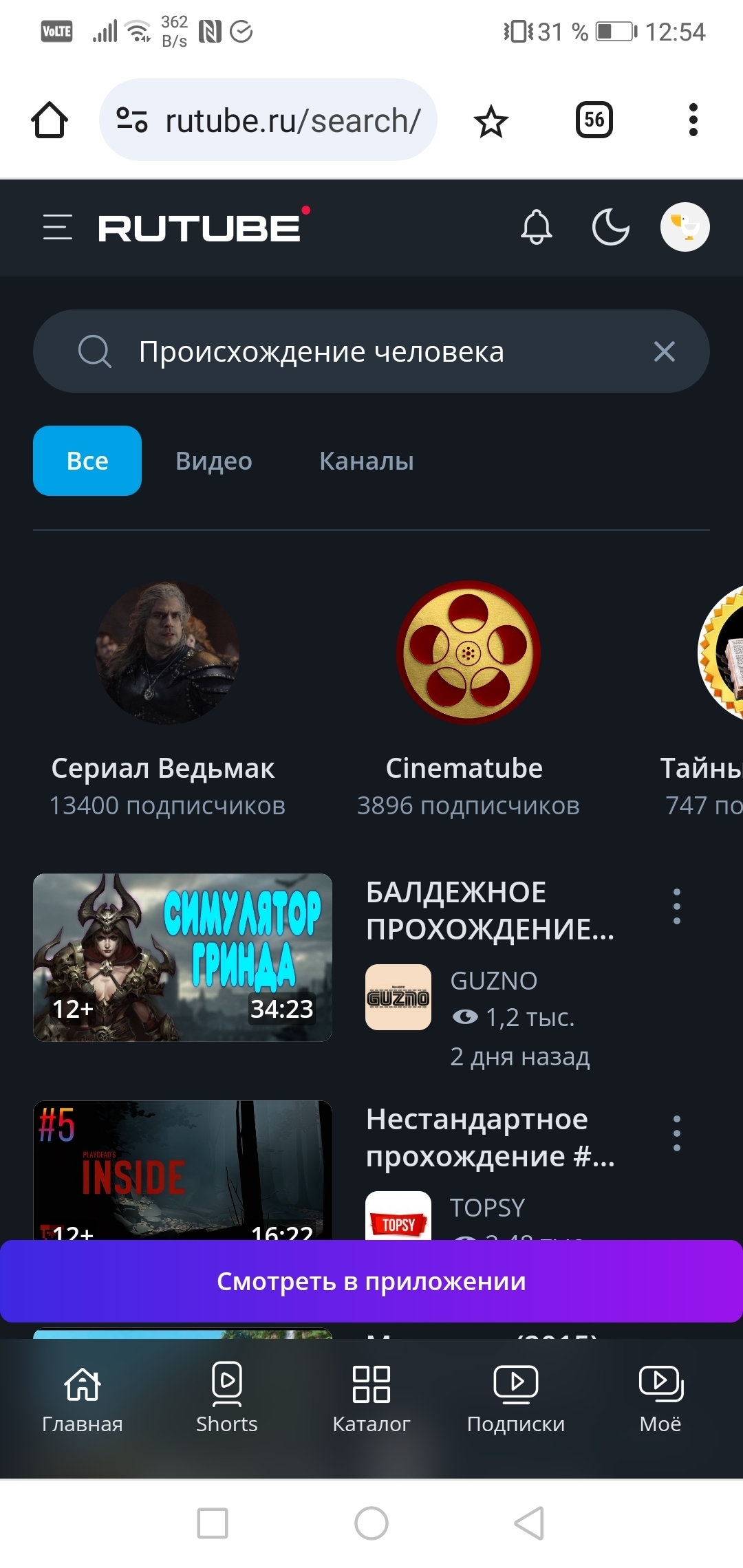The width and height of the screenshot is (743, 1568).
Task: Select the Все filter tab
Action: [x=87, y=461]
